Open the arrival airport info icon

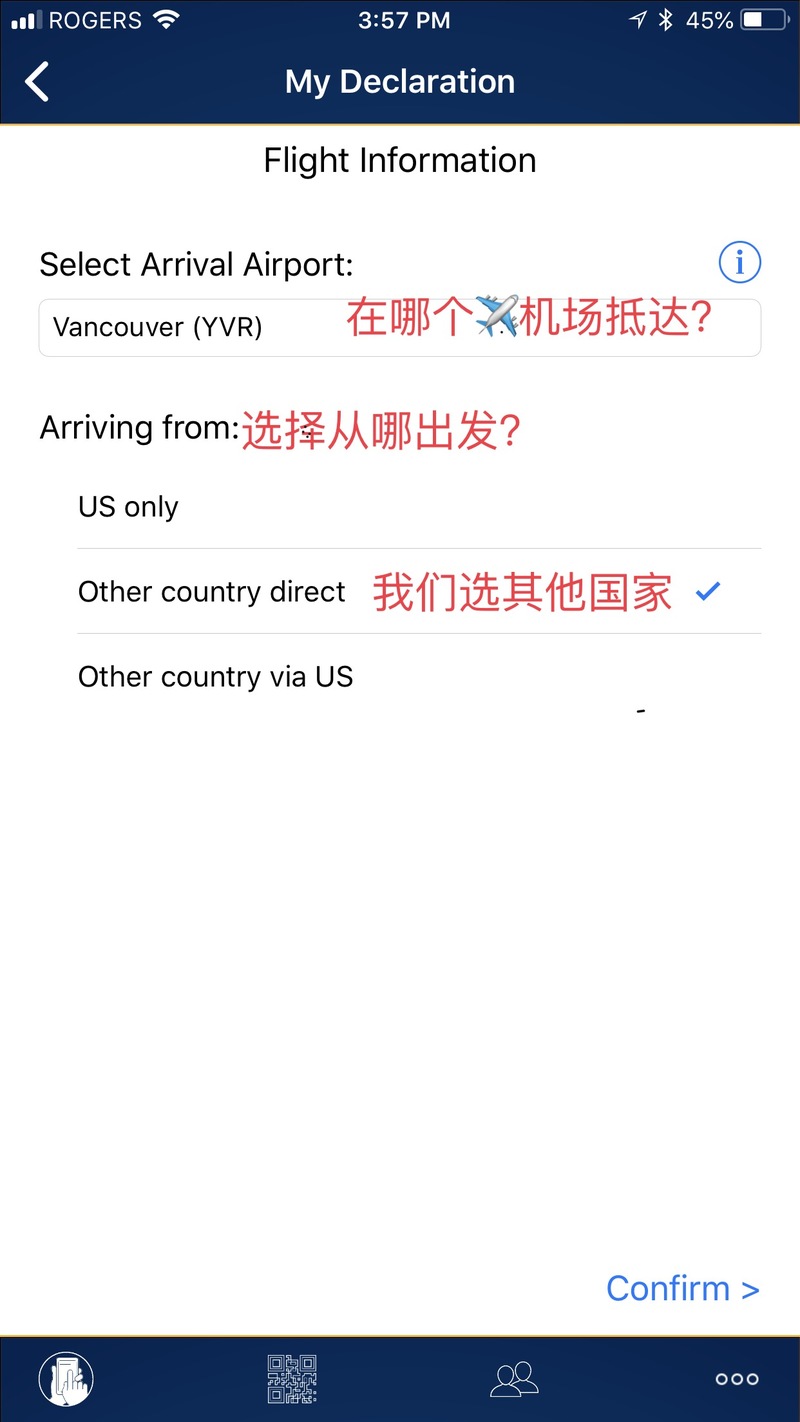pos(740,263)
